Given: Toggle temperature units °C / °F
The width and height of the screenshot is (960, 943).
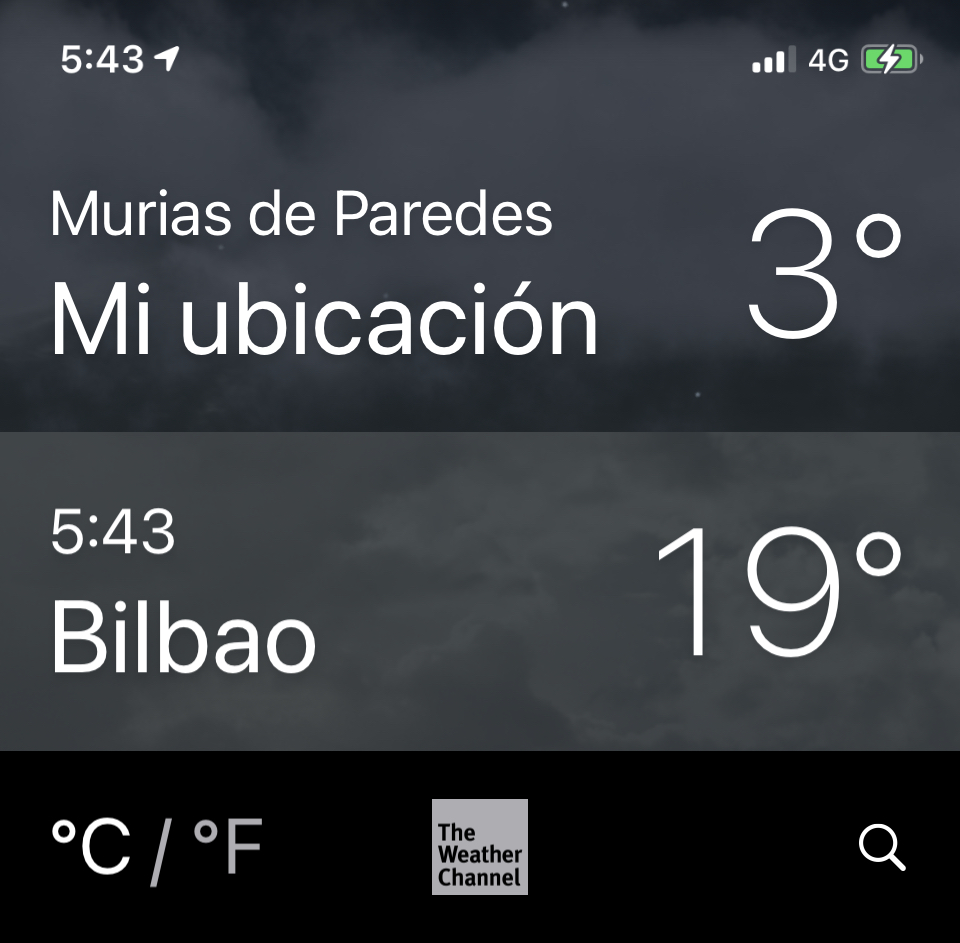Looking at the screenshot, I should point(157,848).
